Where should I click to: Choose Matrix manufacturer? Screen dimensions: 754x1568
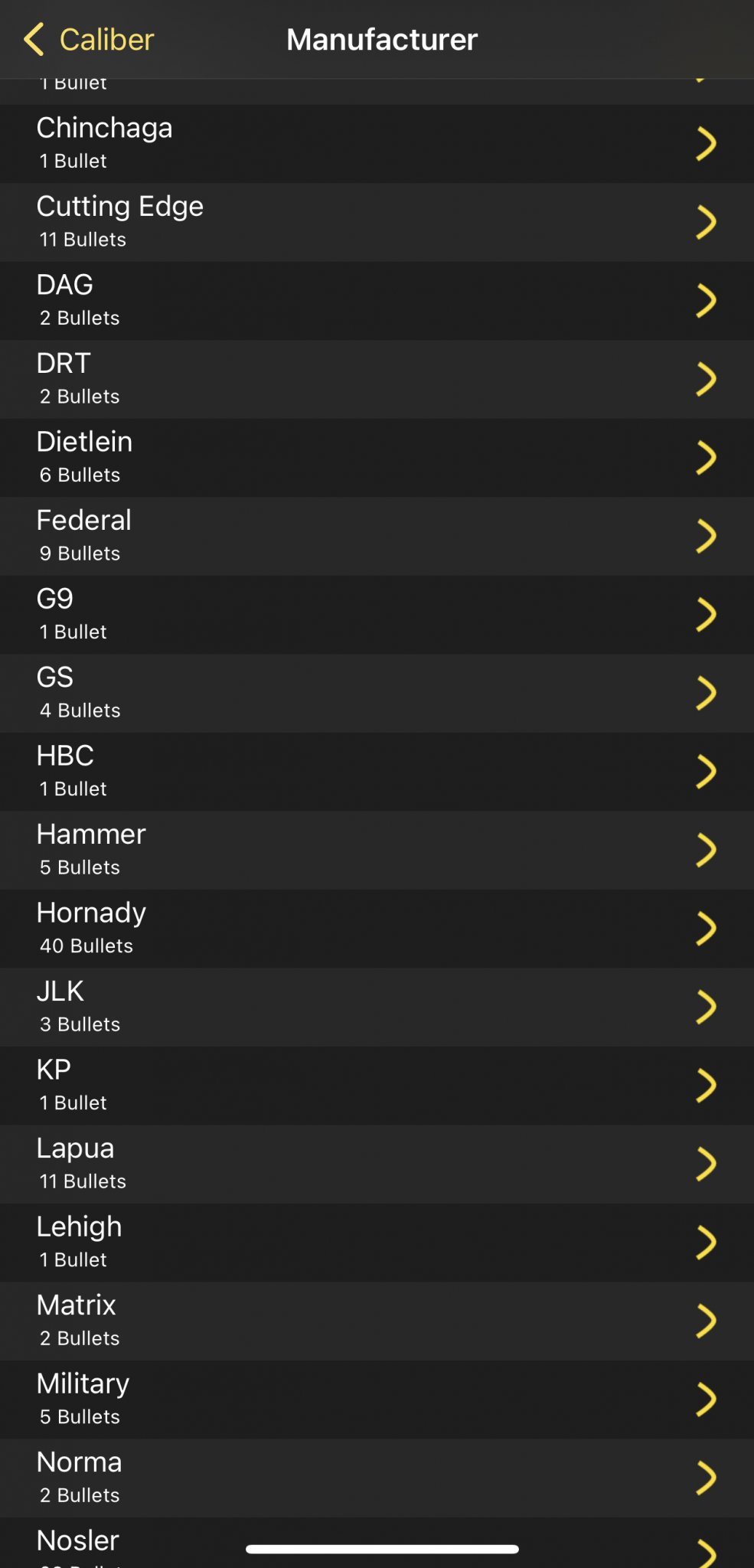point(377,1321)
